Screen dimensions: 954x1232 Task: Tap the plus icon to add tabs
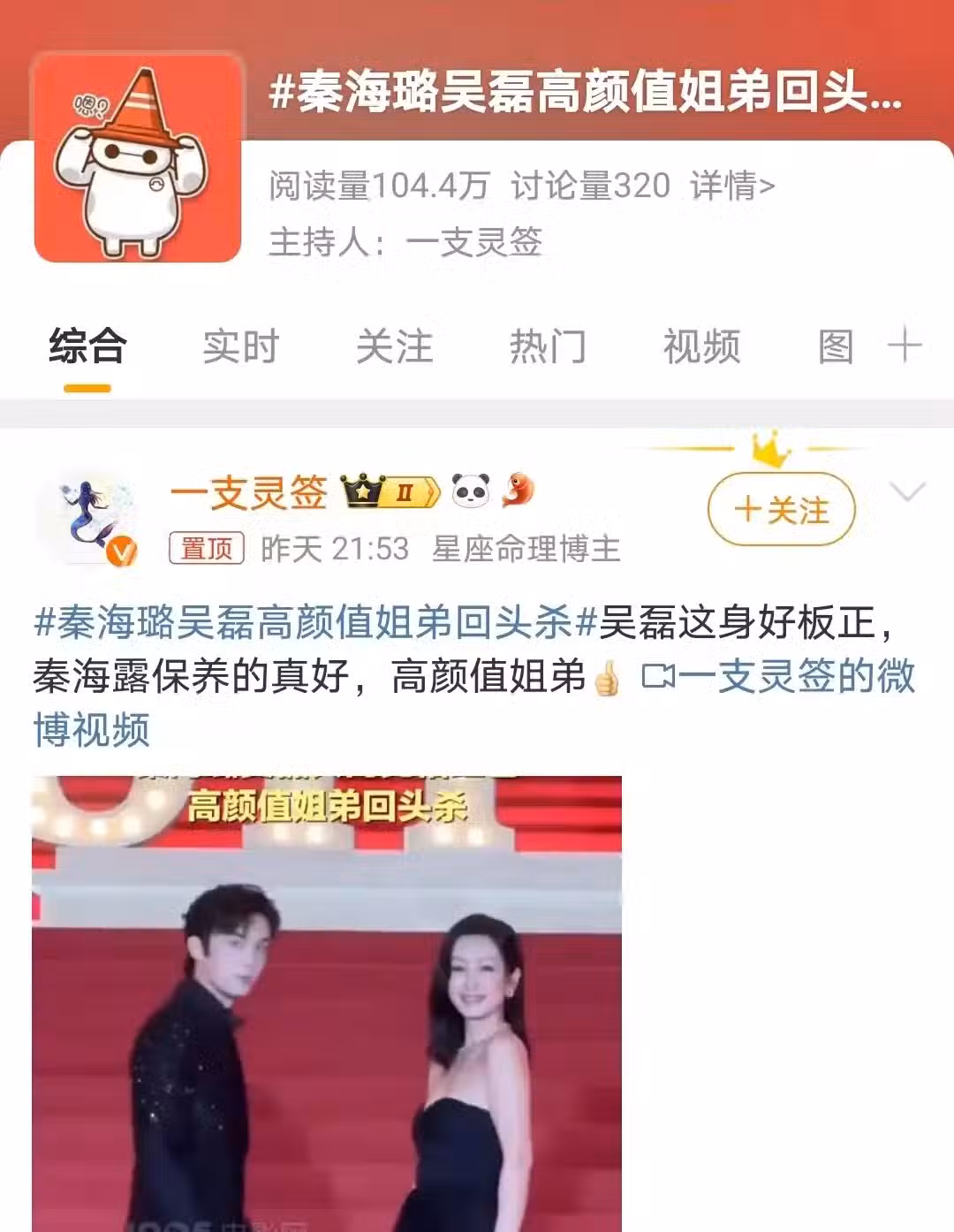[x=905, y=345]
